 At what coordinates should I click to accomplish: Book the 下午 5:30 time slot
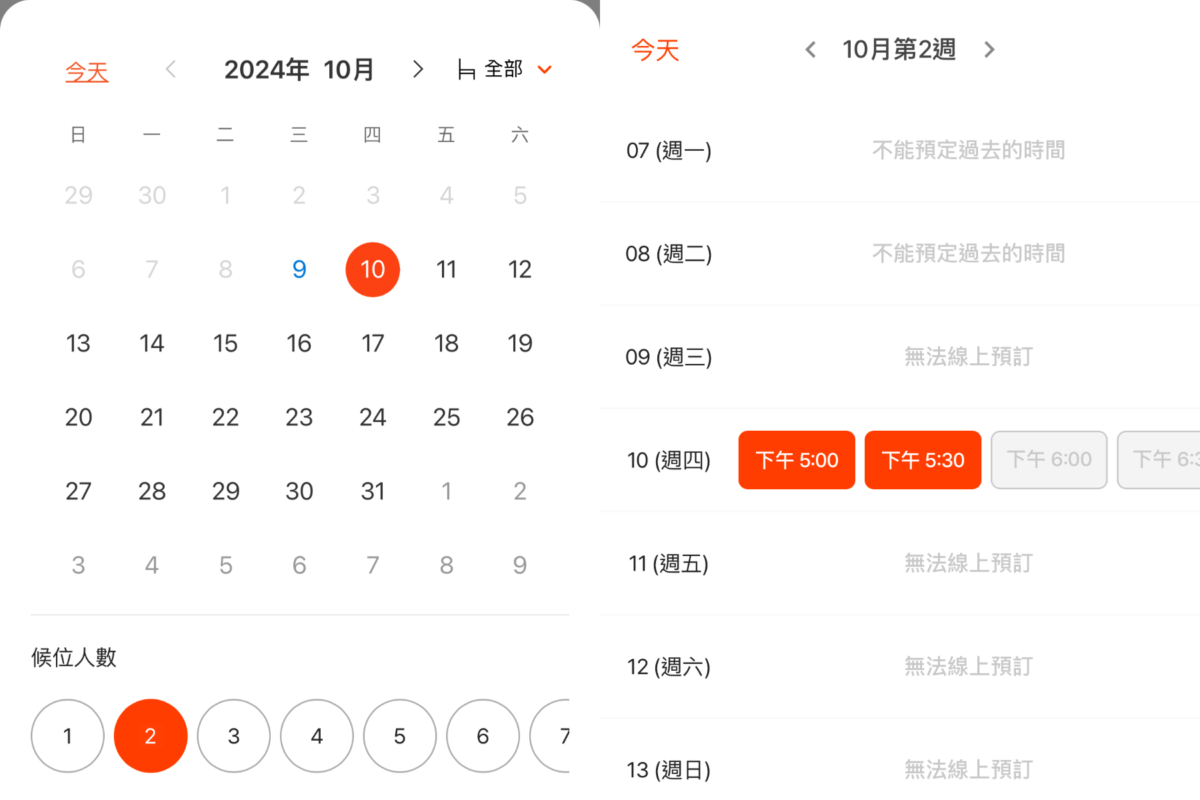click(x=922, y=460)
